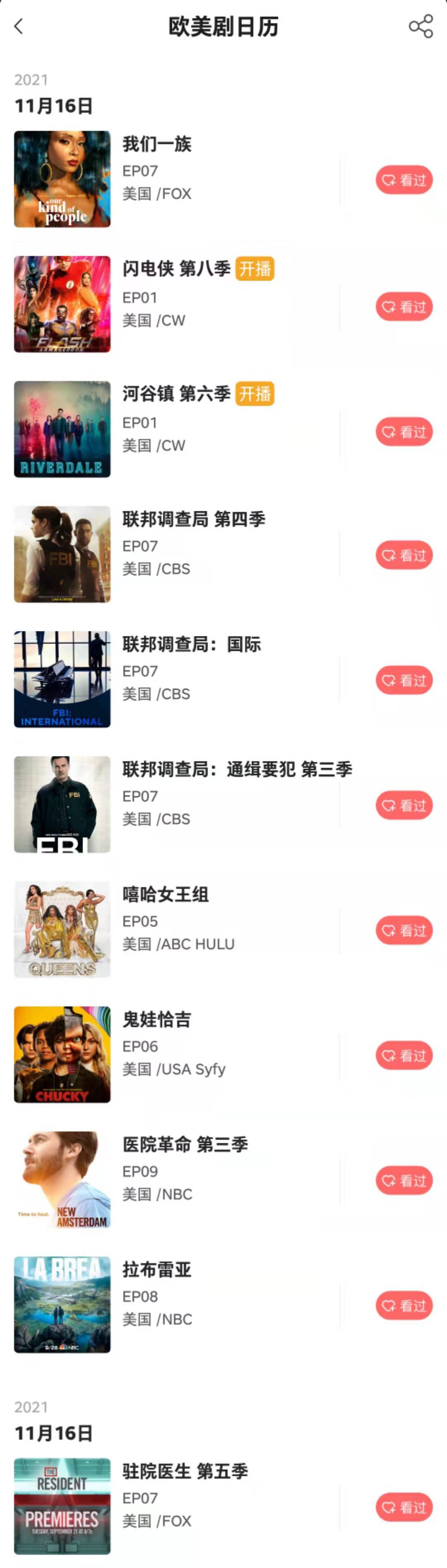447x1568 pixels.
Task: Open the 鬼娃恰吉 Chucky poster
Action: [62, 1054]
